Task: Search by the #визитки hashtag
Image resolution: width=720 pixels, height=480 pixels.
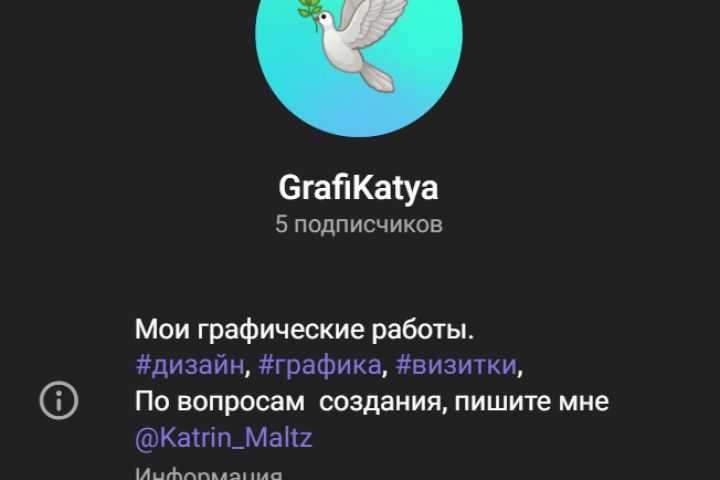Action: click(456, 365)
